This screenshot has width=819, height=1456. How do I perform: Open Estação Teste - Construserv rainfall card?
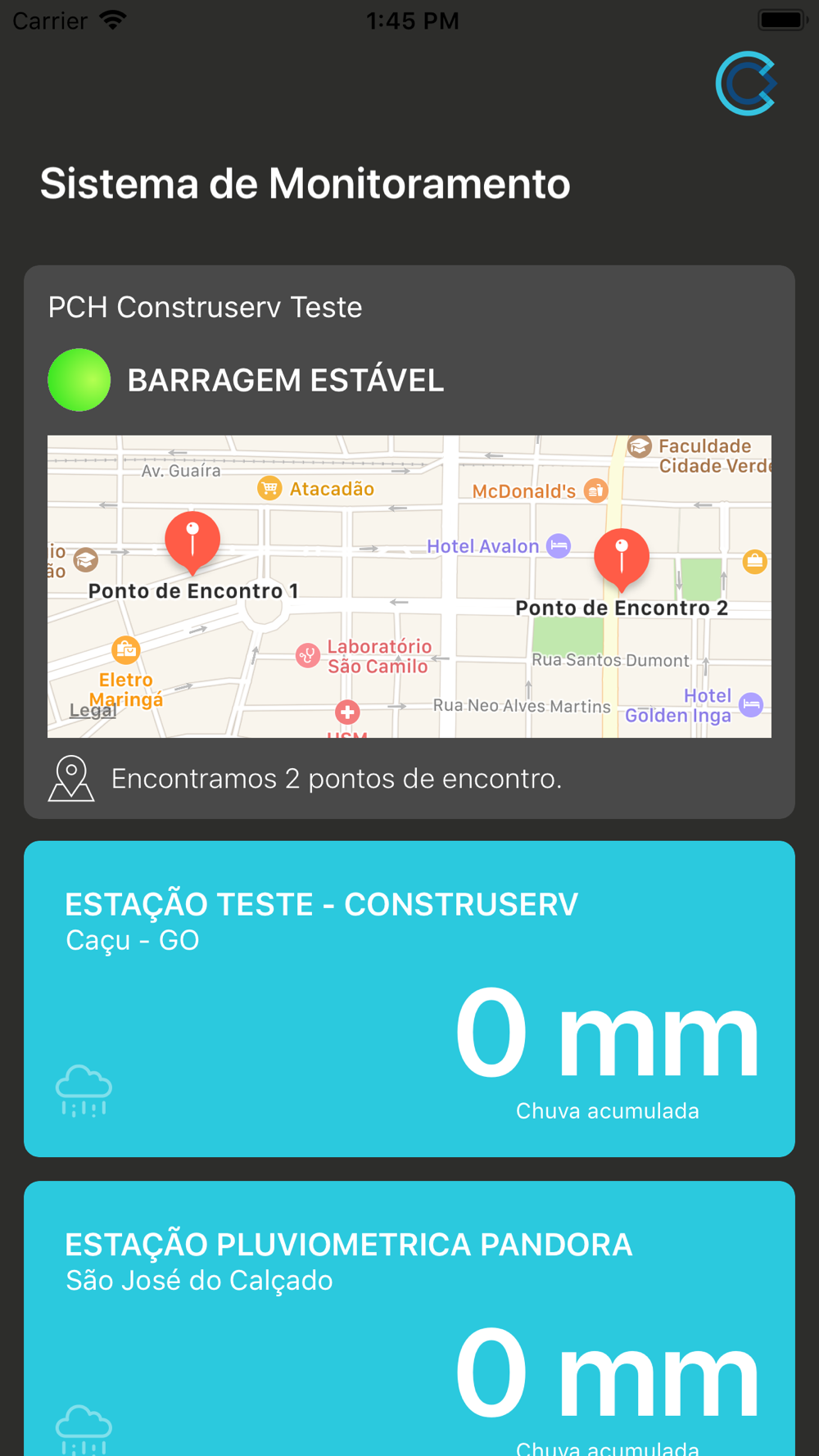point(409,998)
